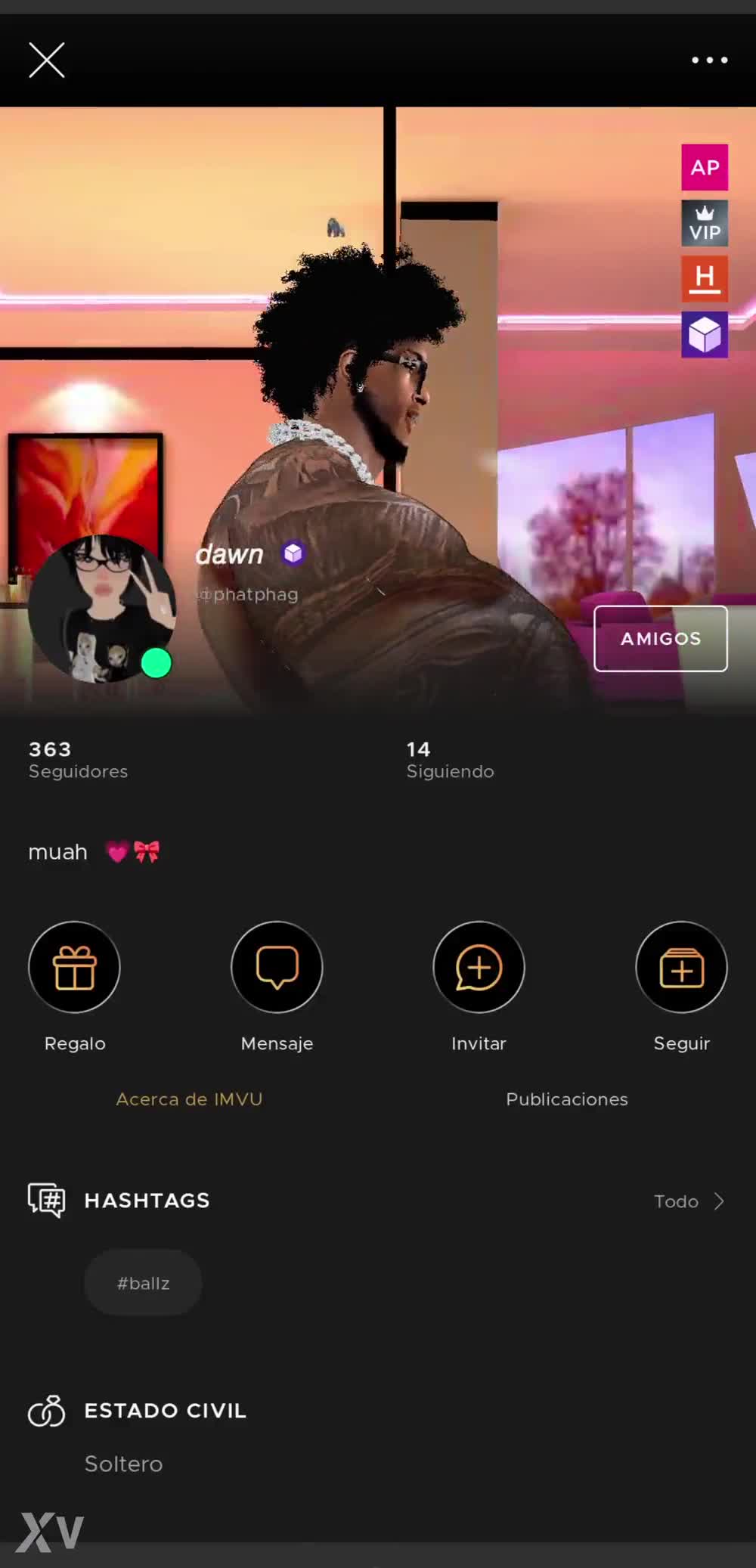
Task: Open the 14 Siguiendo list
Action: [450, 760]
